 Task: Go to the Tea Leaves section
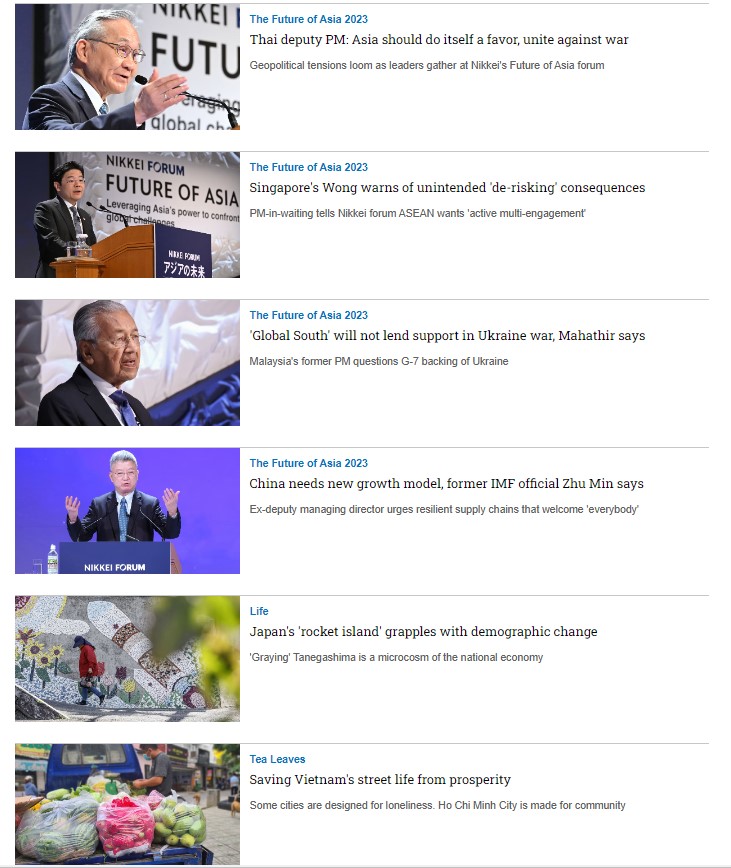277,759
